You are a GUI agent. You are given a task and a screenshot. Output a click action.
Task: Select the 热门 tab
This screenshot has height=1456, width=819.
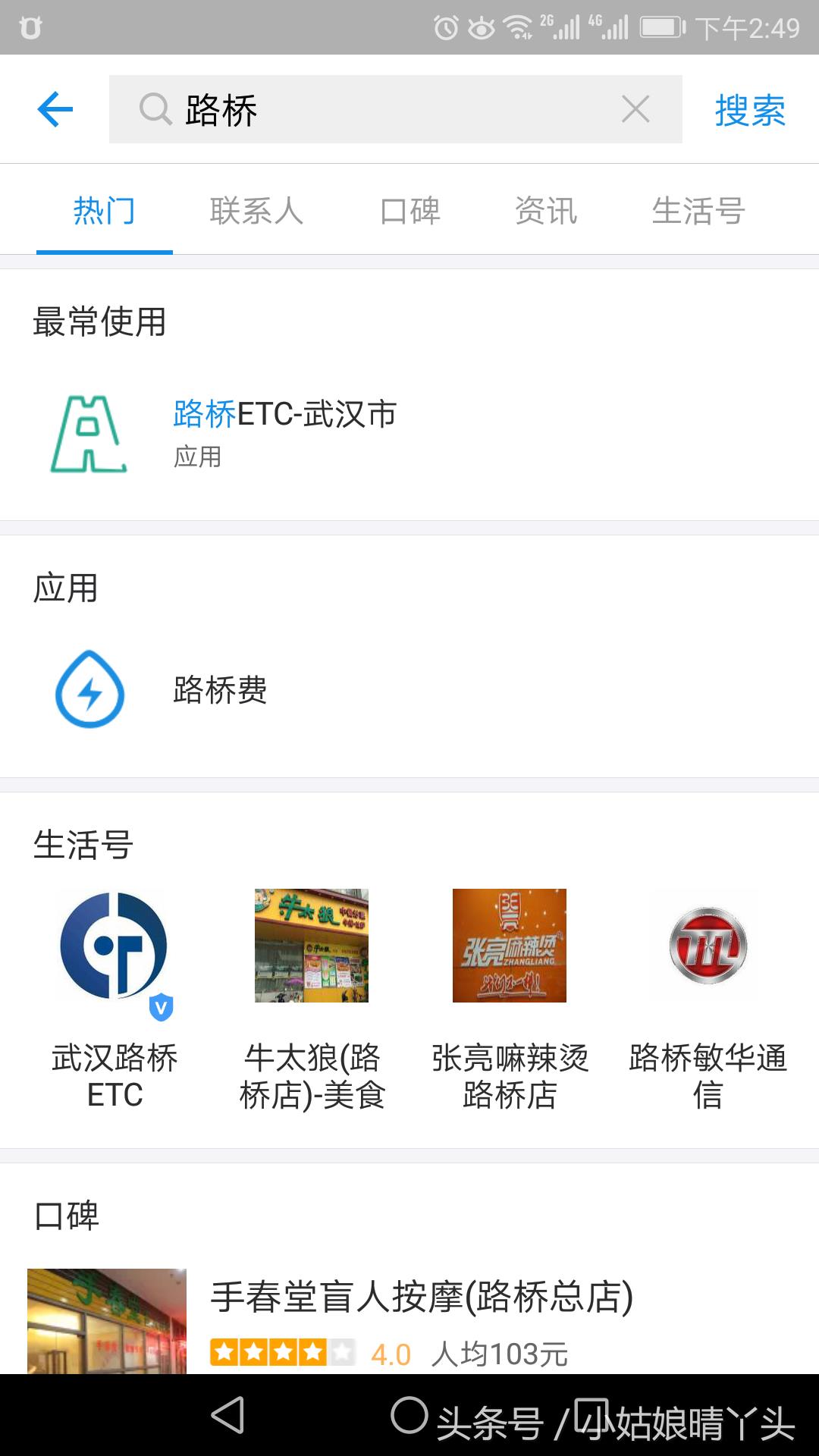105,211
